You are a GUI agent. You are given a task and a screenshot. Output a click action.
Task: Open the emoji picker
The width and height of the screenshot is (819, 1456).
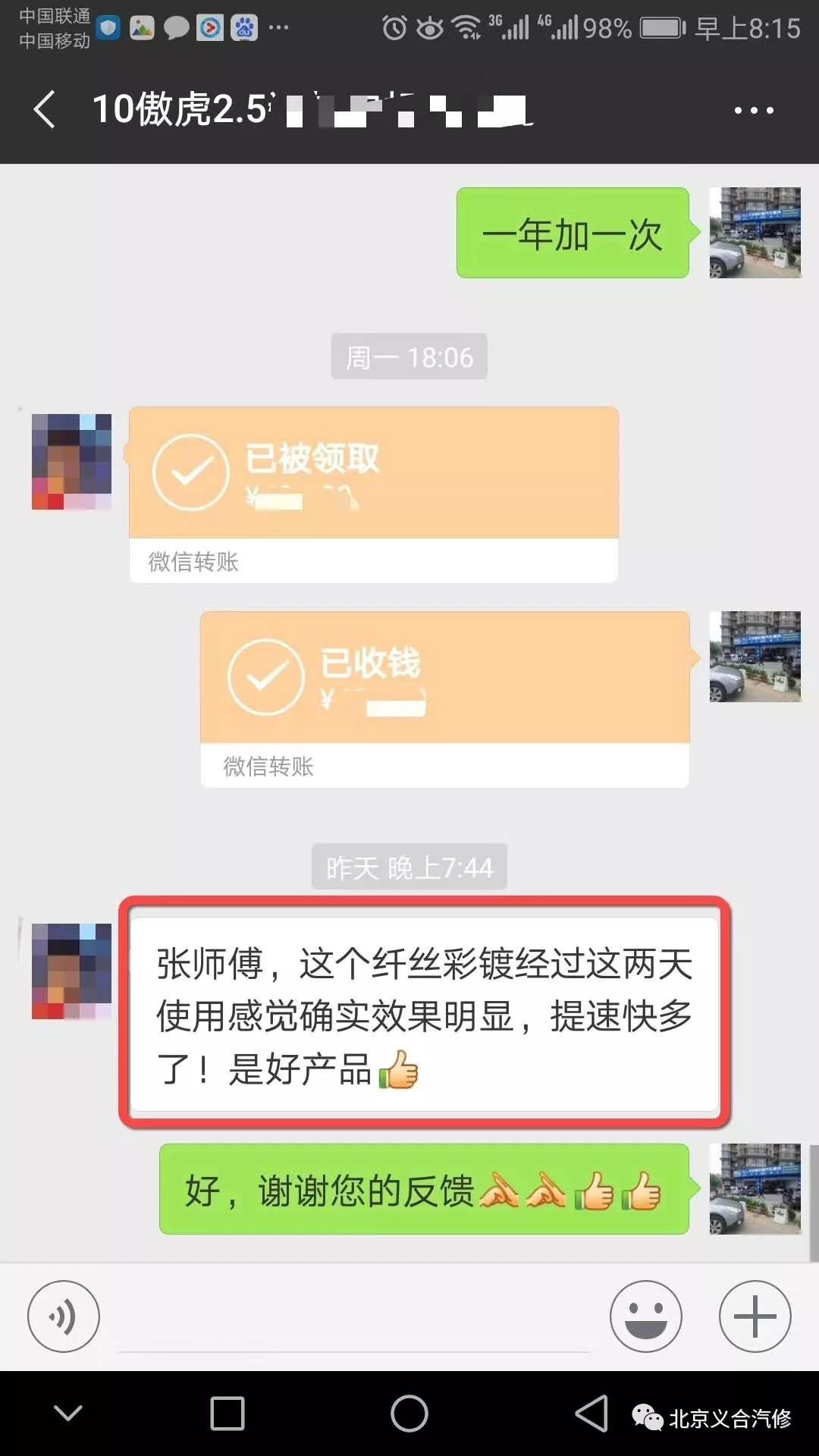[645, 1316]
